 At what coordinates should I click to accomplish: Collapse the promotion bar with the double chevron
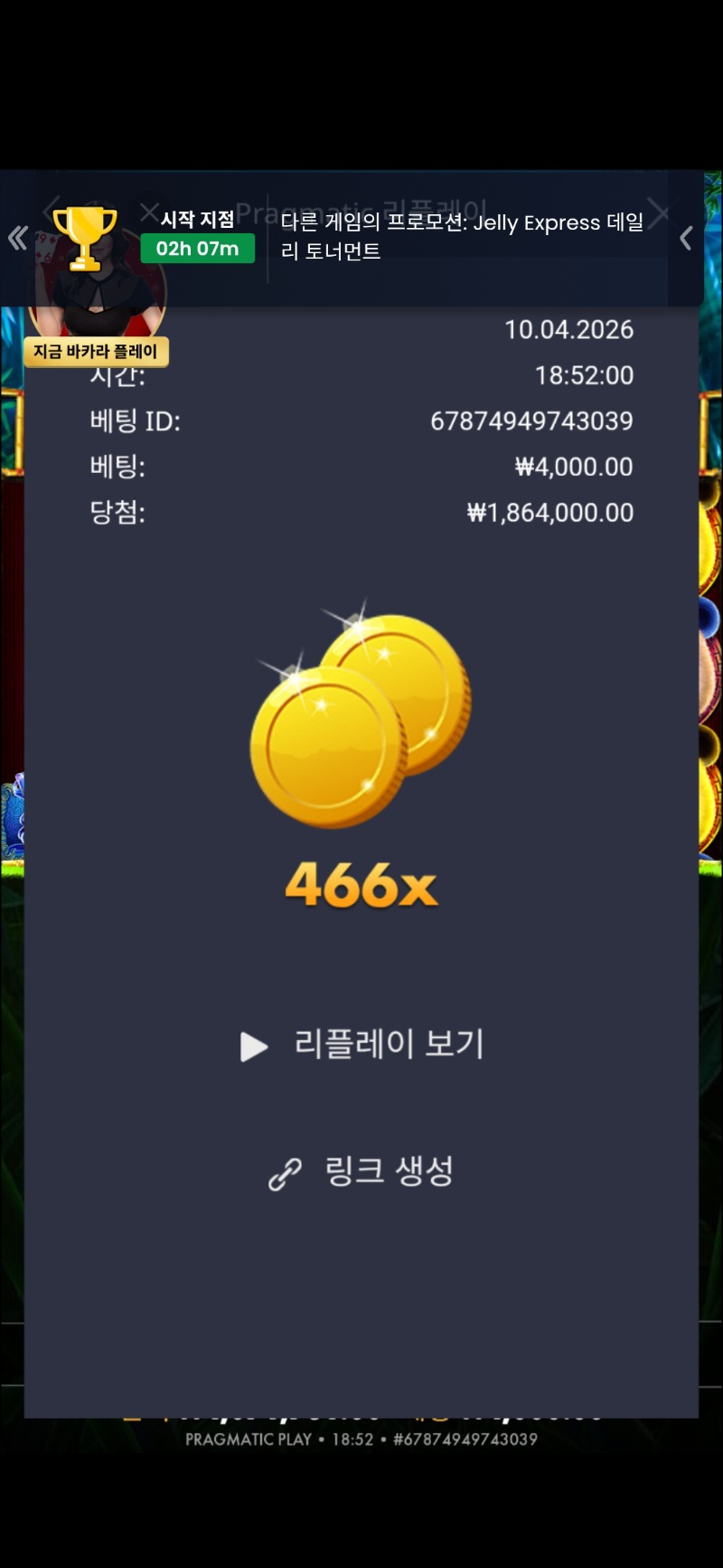click(x=17, y=238)
